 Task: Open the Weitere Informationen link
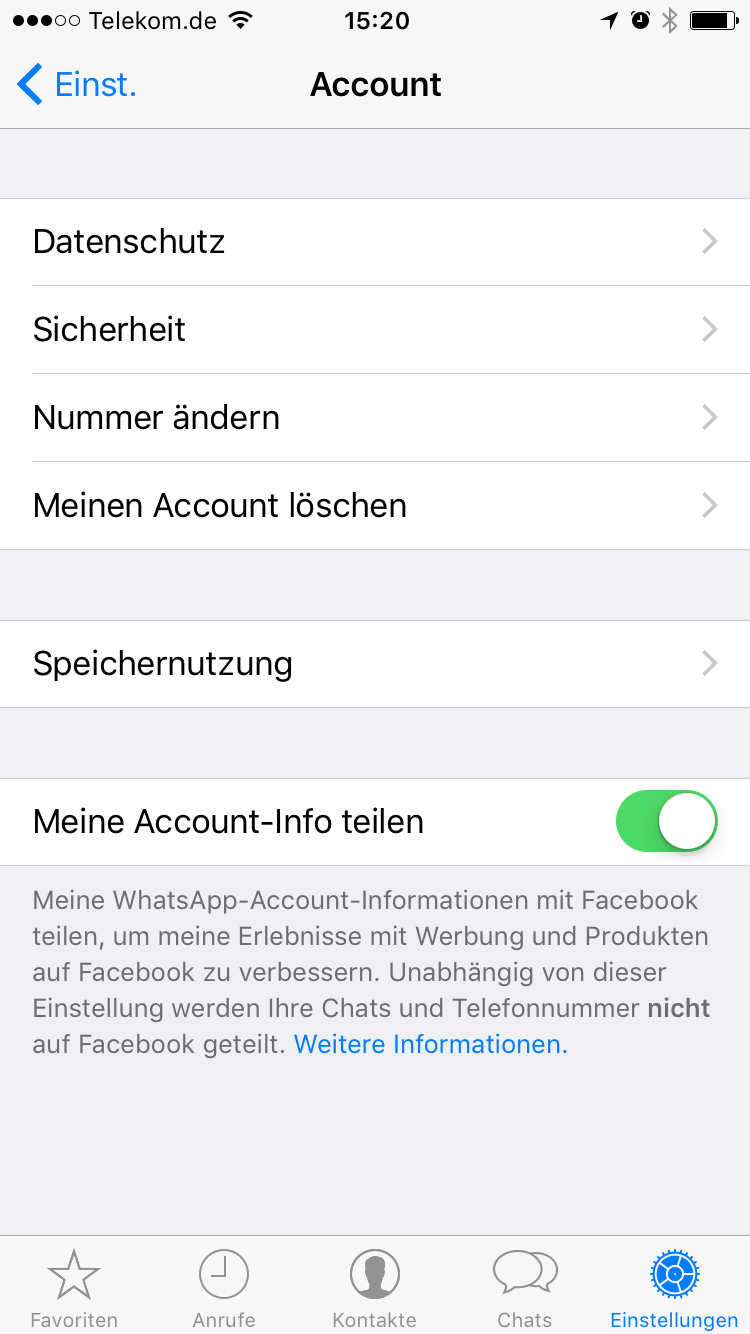coord(431,1044)
